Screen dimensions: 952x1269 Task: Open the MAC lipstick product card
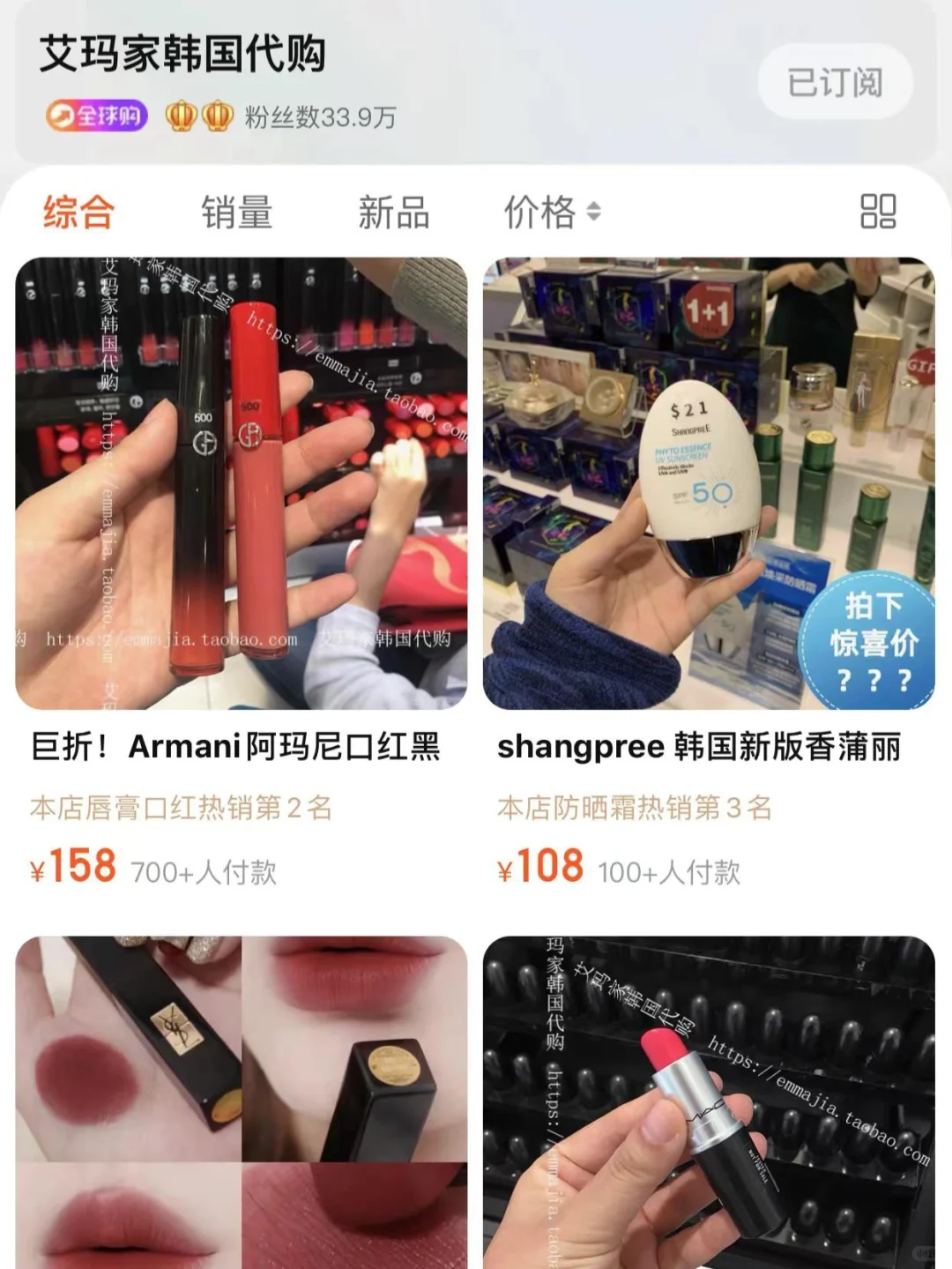click(708, 1102)
